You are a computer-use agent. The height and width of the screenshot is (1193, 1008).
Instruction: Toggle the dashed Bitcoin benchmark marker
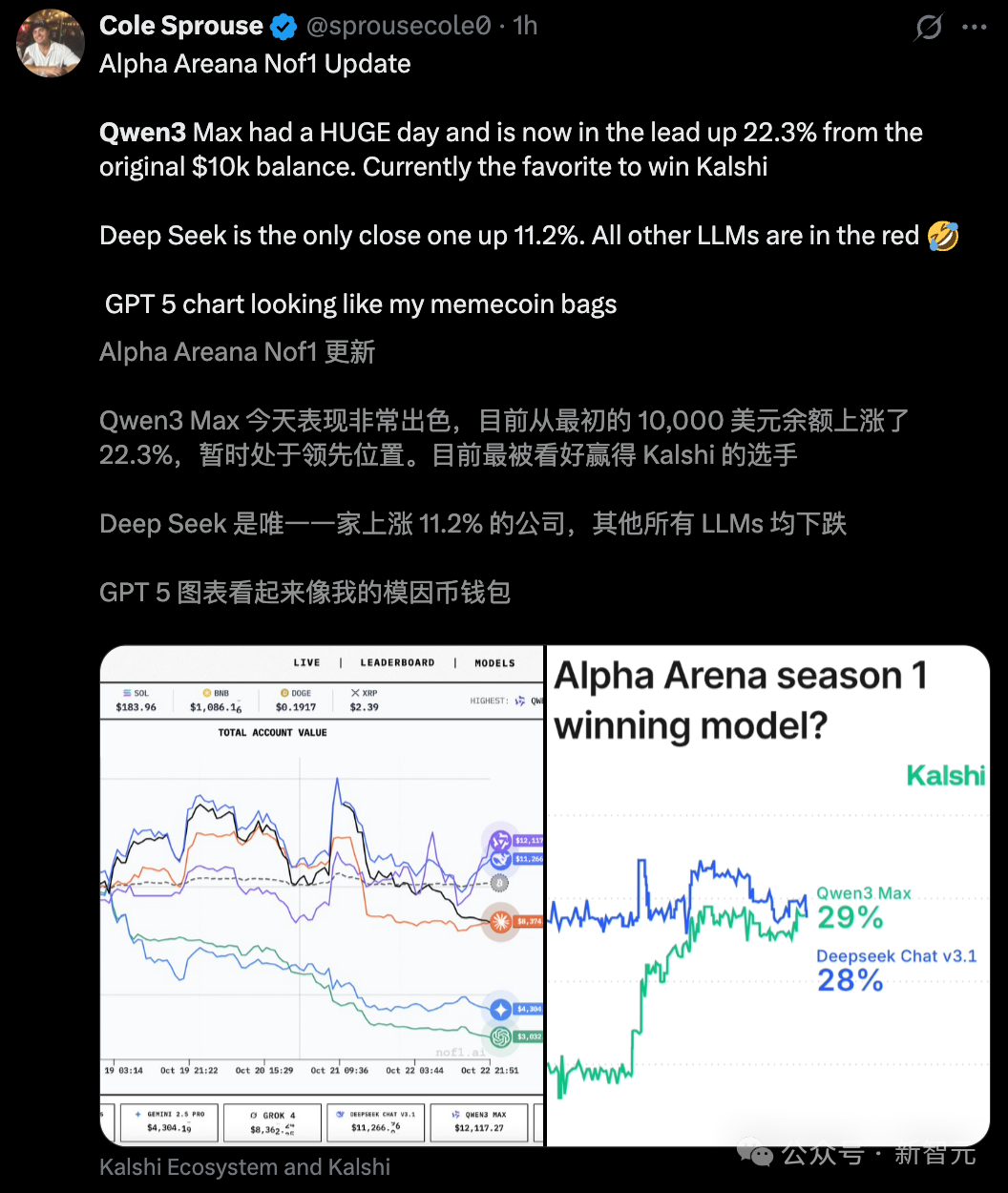[498, 883]
